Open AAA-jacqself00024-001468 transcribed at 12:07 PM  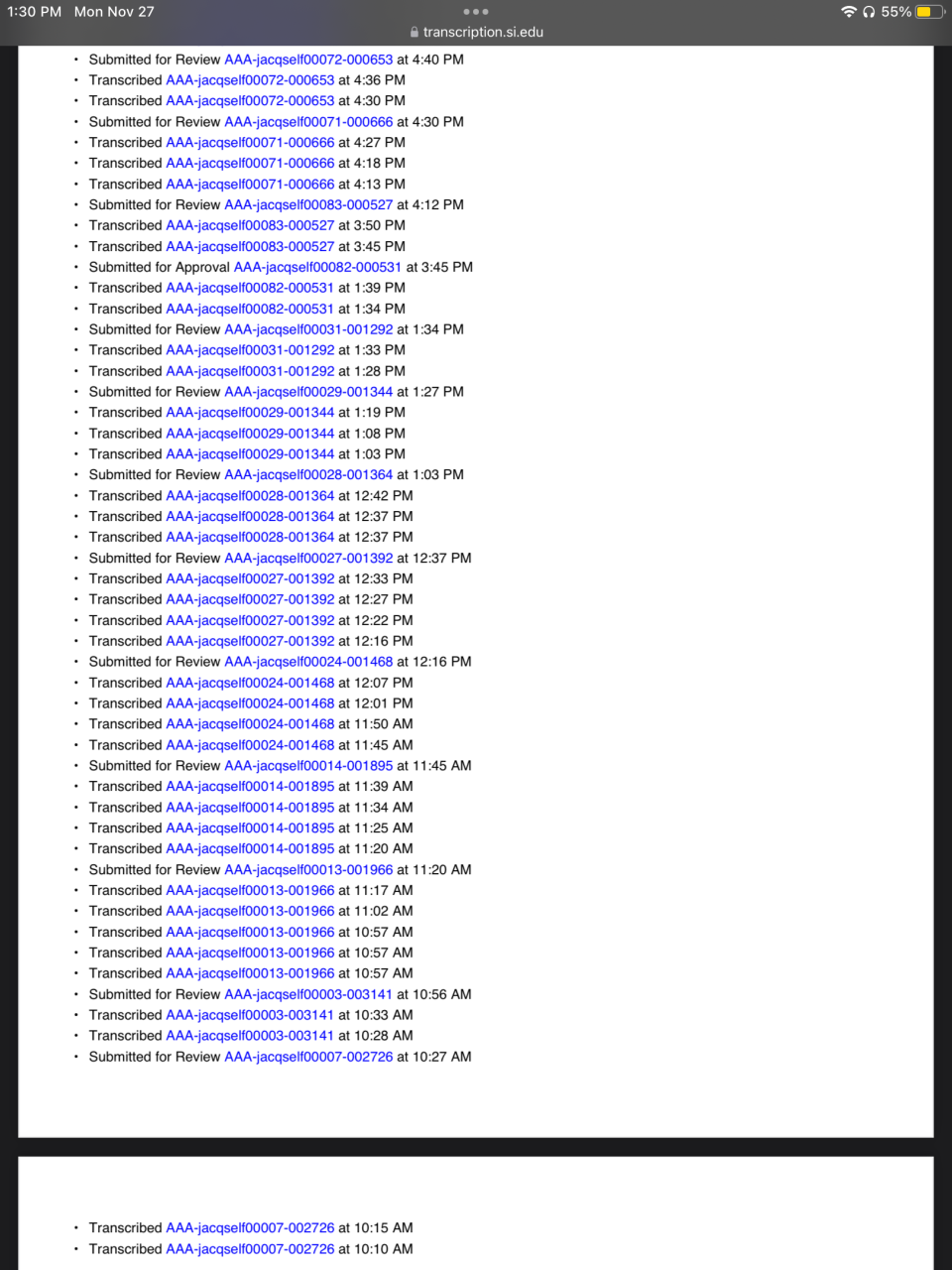coord(250,683)
